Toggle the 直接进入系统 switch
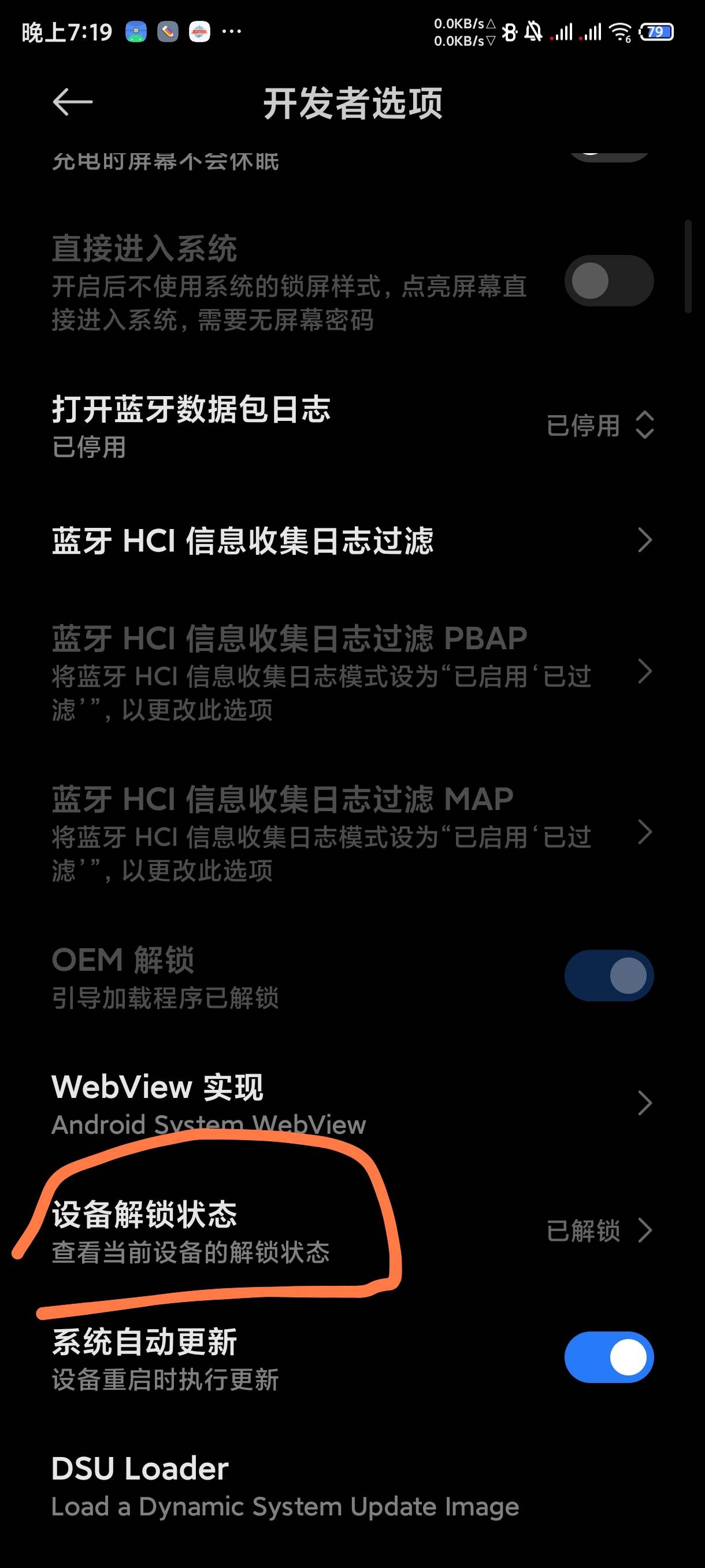 point(609,280)
